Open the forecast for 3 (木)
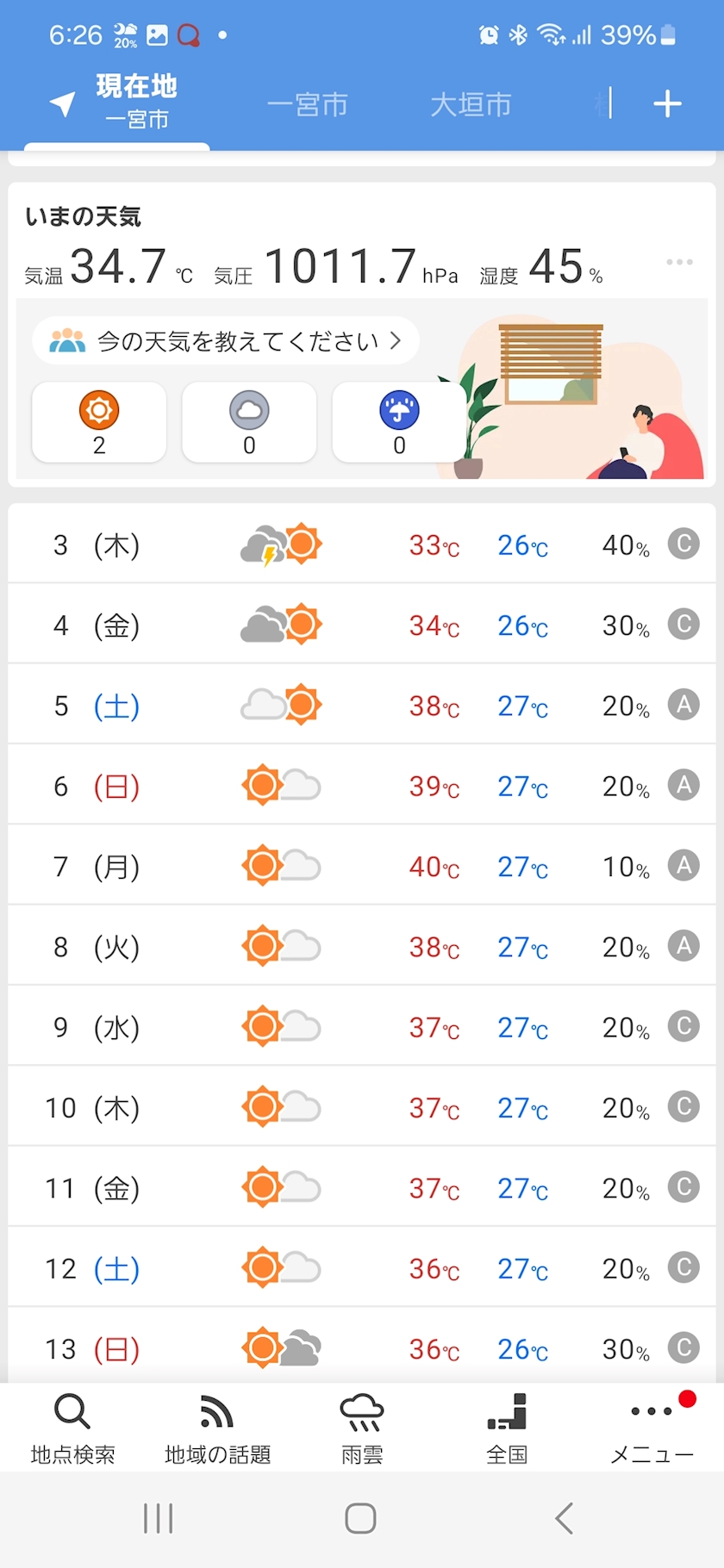Image resolution: width=724 pixels, height=1568 pixels. pyautogui.click(x=362, y=544)
